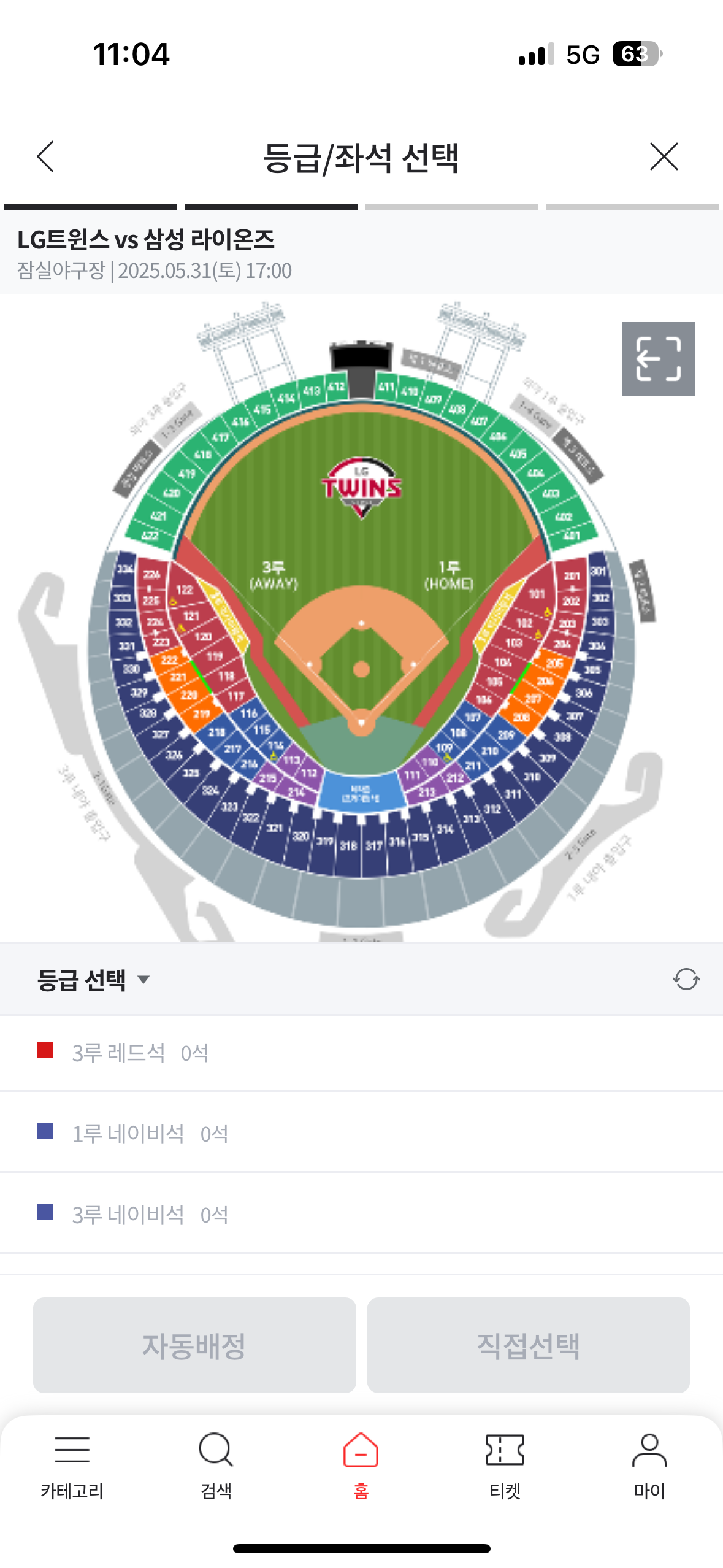The image size is (723, 1568).
Task: Select 3루 레드석 grade
Action: pos(361,1053)
